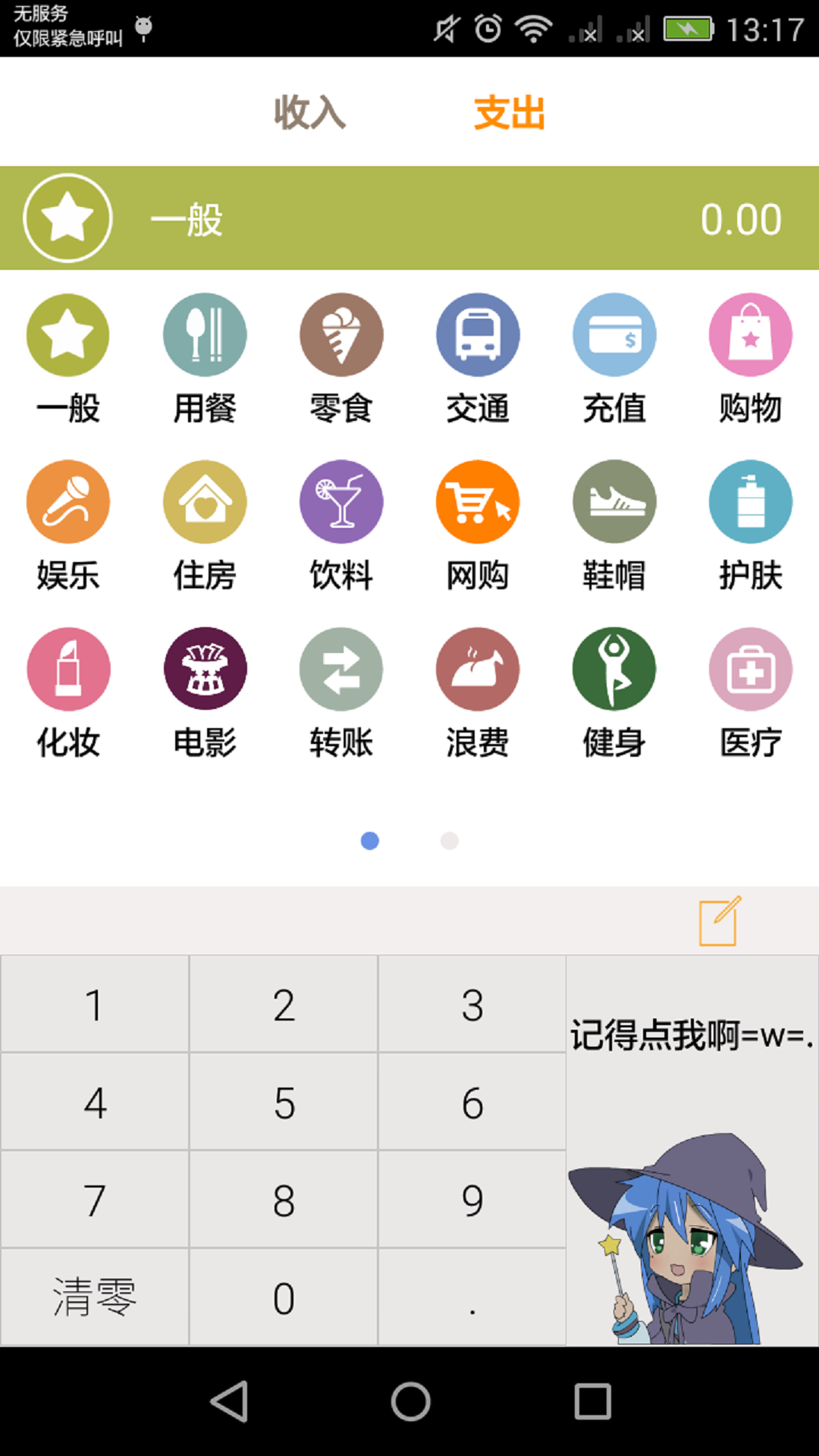The height and width of the screenshot is (1456, 819).
Task: Select the 饮料 drinks cocktail icon
Action: point(341,502)
